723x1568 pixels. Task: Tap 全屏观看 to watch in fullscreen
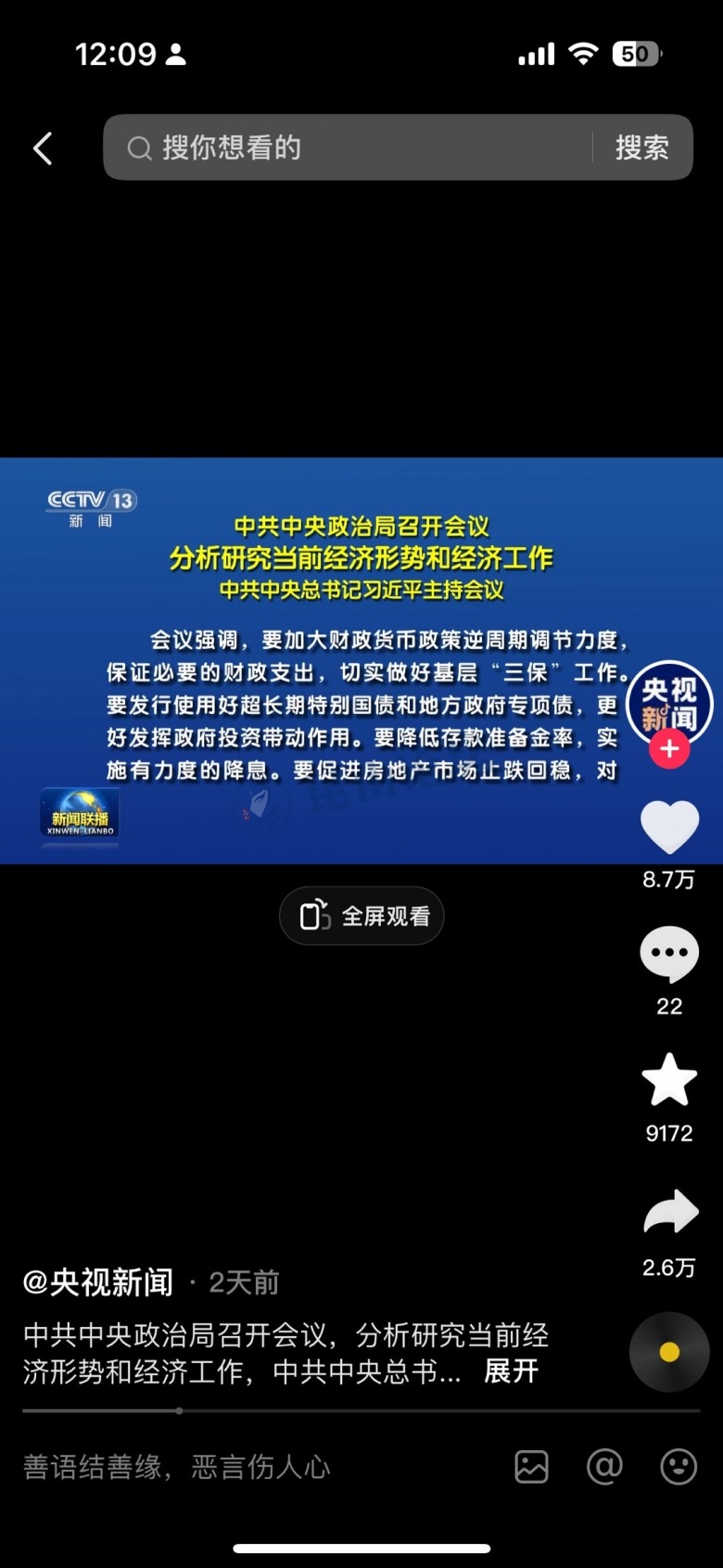pyautogui.click(x=361, y=916)
